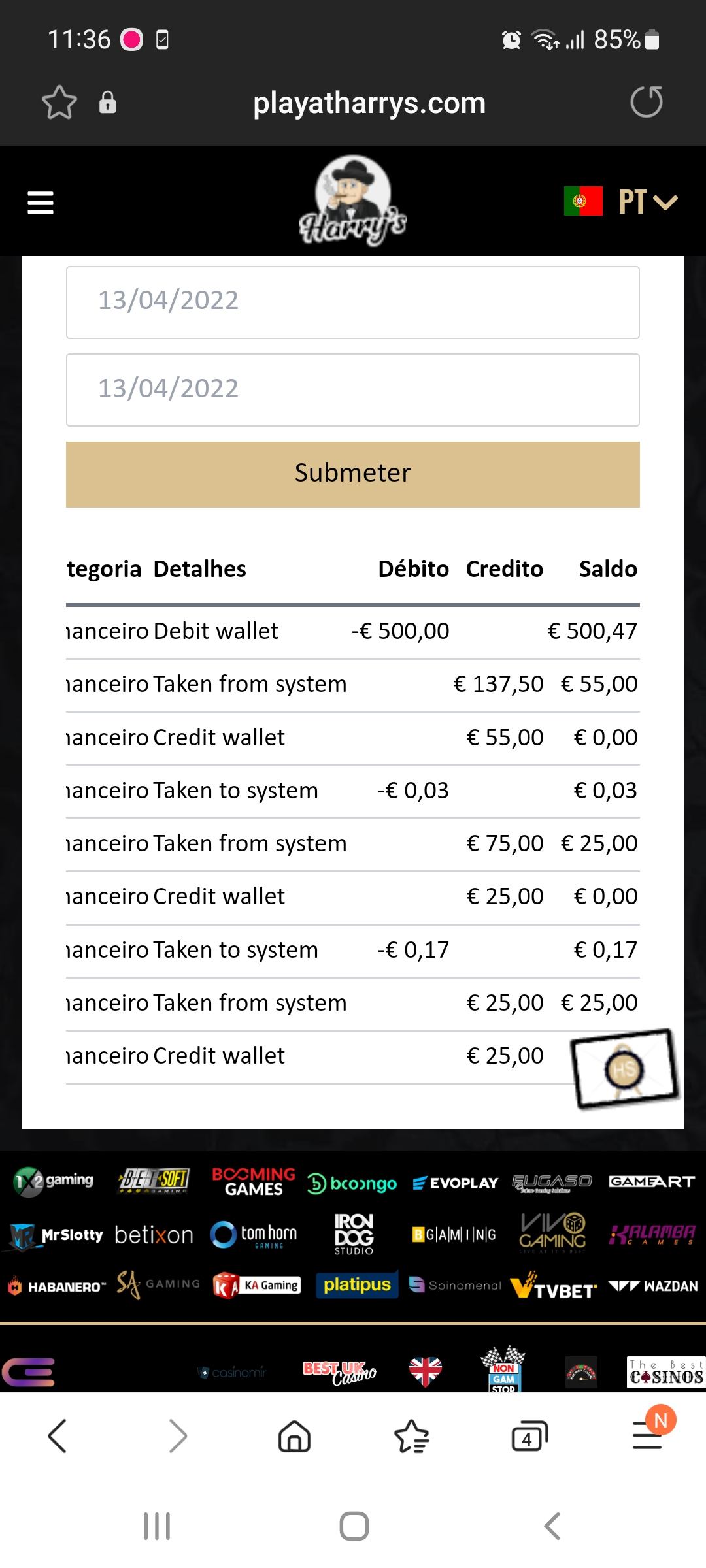Open the browser menu
The width and height of the screenshot is (706, 1568).
coord(647,1436)
